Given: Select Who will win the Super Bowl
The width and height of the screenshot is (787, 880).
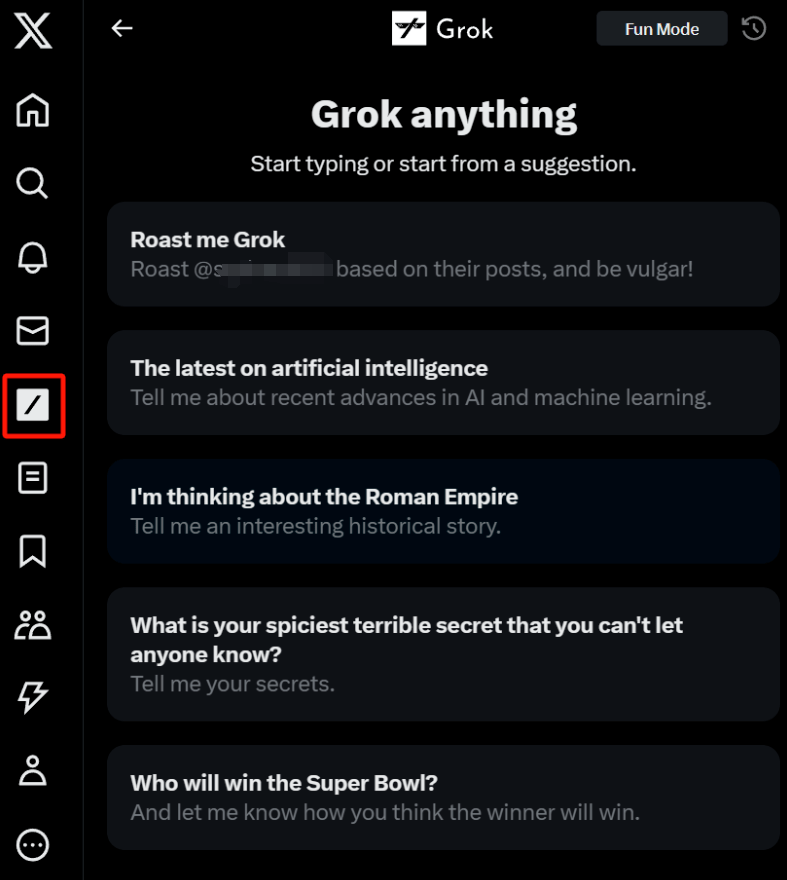Looking at the screenshot, I should coord(442,797).
